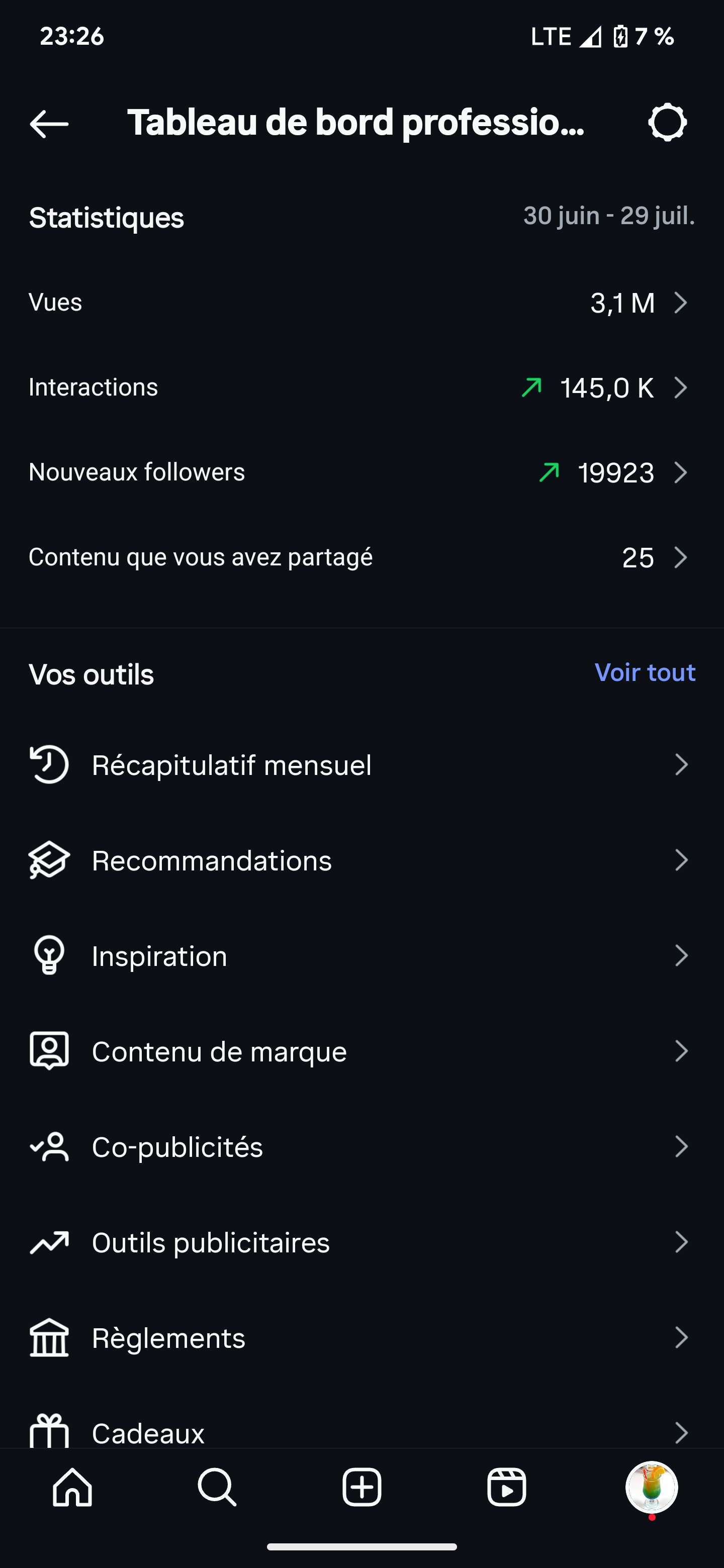The height and width of the screenshot is (1568, 724).
Task: Open Co-publicités
Action: tap(361, 1147)
